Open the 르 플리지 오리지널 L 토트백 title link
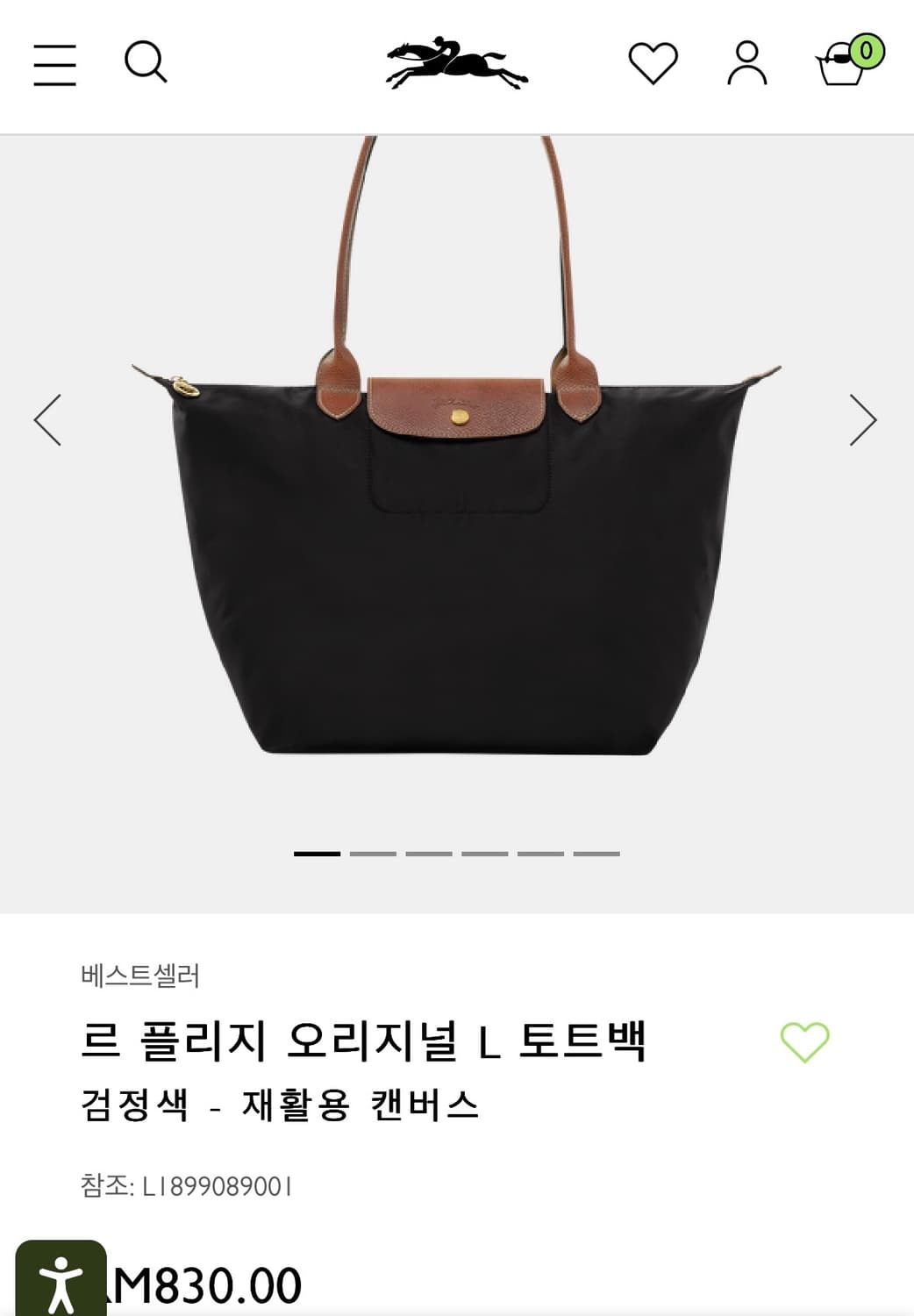This screenshot has width=914, height=1316. (x=361, y=1040)
